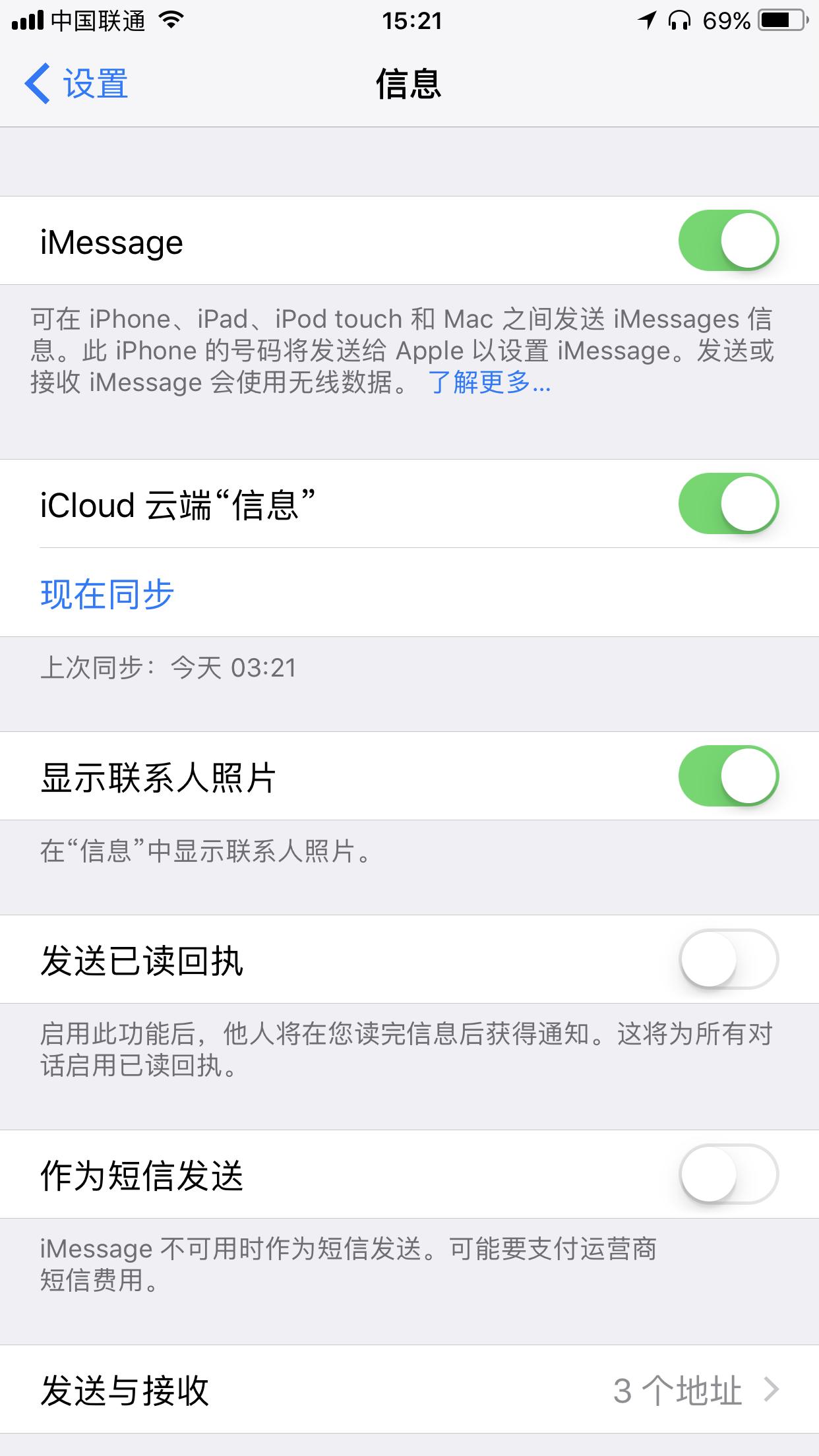This screenshot has width=819, height=1456.
Task: Tap 设置 to go back
Action: [92, 84]
